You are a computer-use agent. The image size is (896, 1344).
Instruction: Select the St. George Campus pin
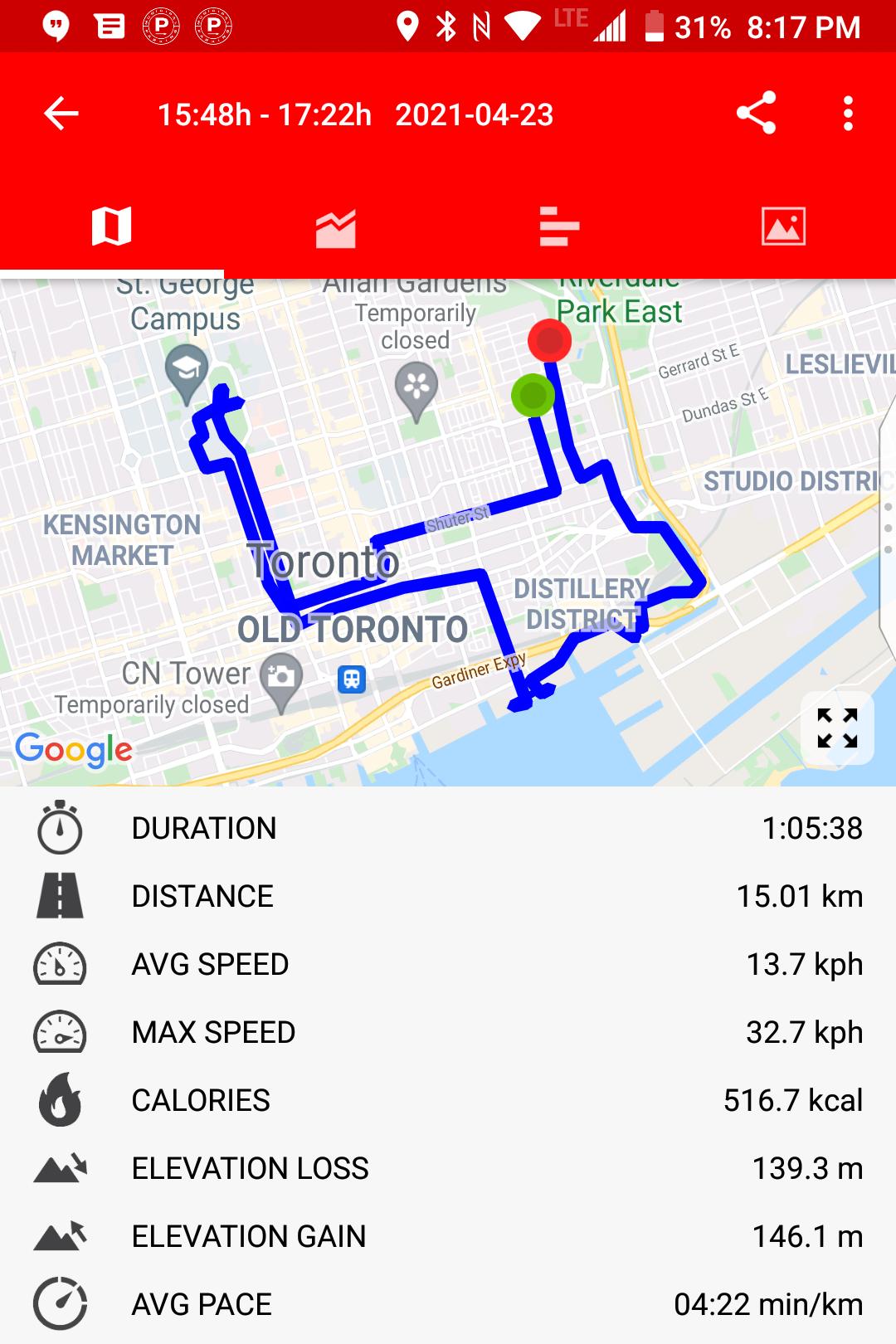click(187, 371)
